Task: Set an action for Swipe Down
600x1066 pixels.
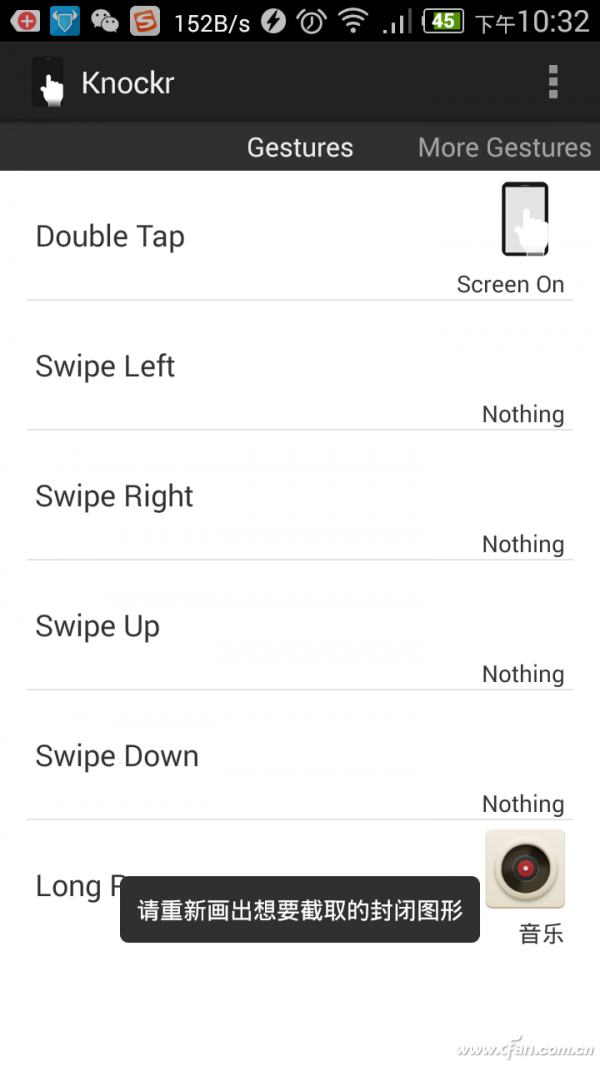Action: pyautogui.click(x=300, y=757)
